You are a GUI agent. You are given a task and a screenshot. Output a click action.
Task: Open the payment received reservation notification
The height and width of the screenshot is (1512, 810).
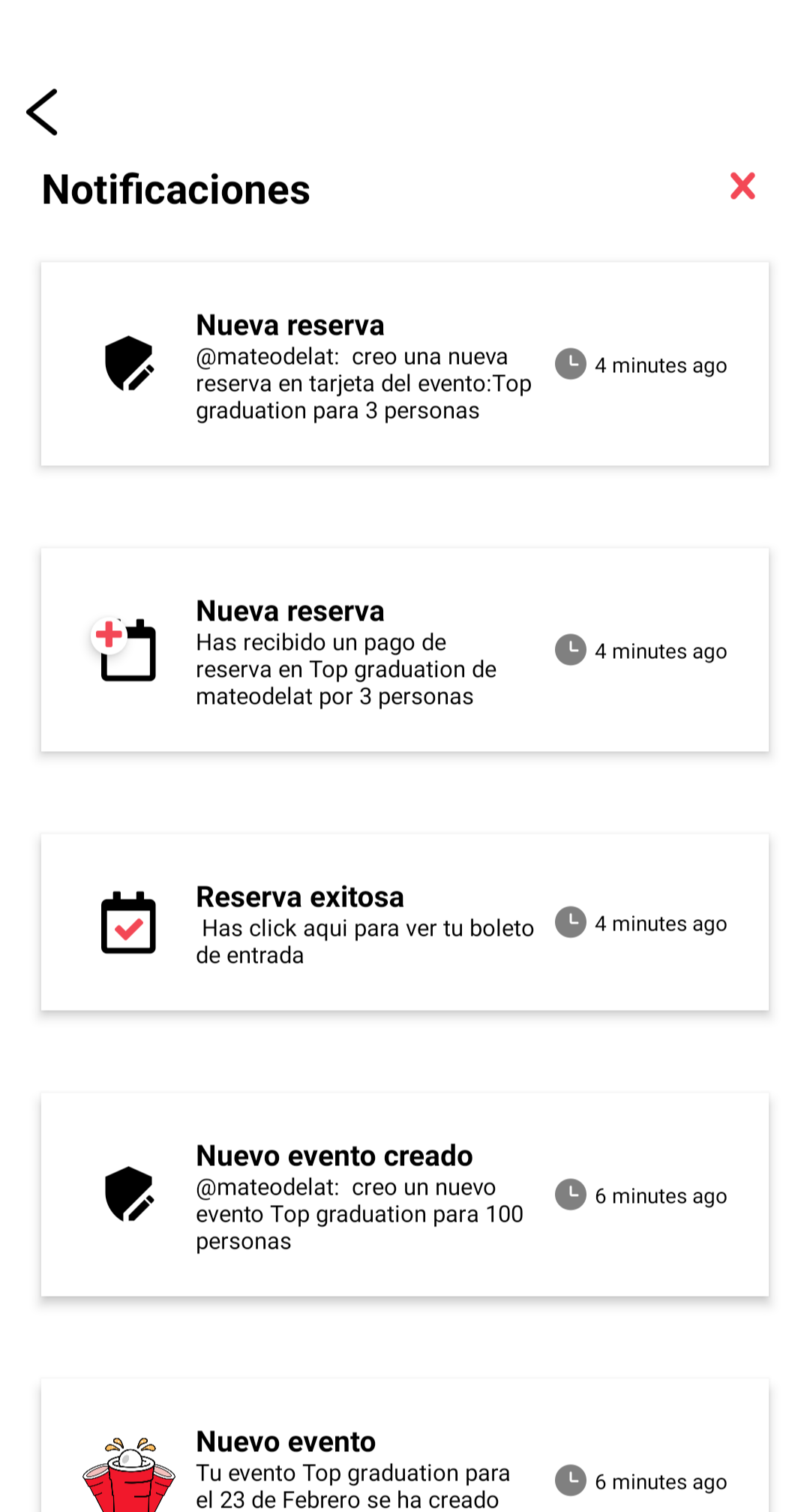click(405, 651)
